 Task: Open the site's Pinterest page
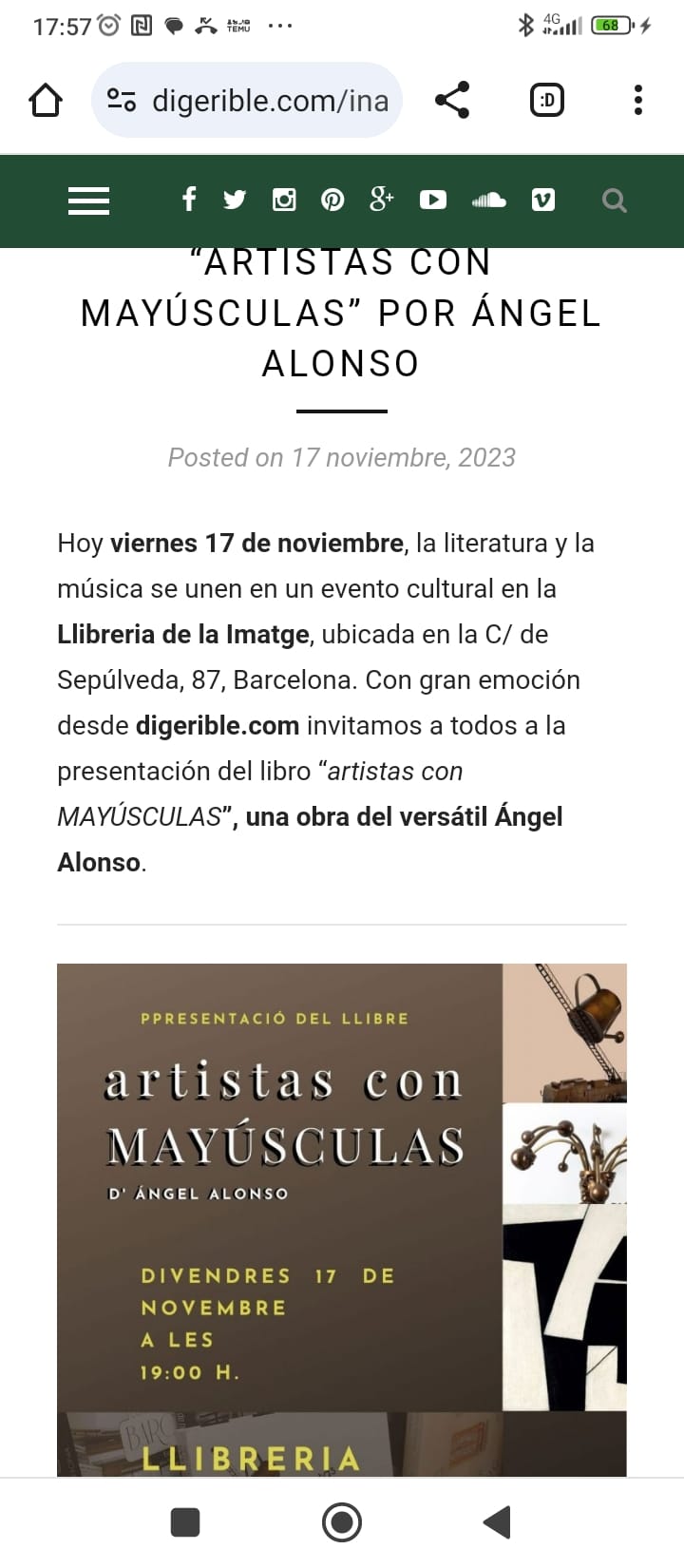point(332,200)
